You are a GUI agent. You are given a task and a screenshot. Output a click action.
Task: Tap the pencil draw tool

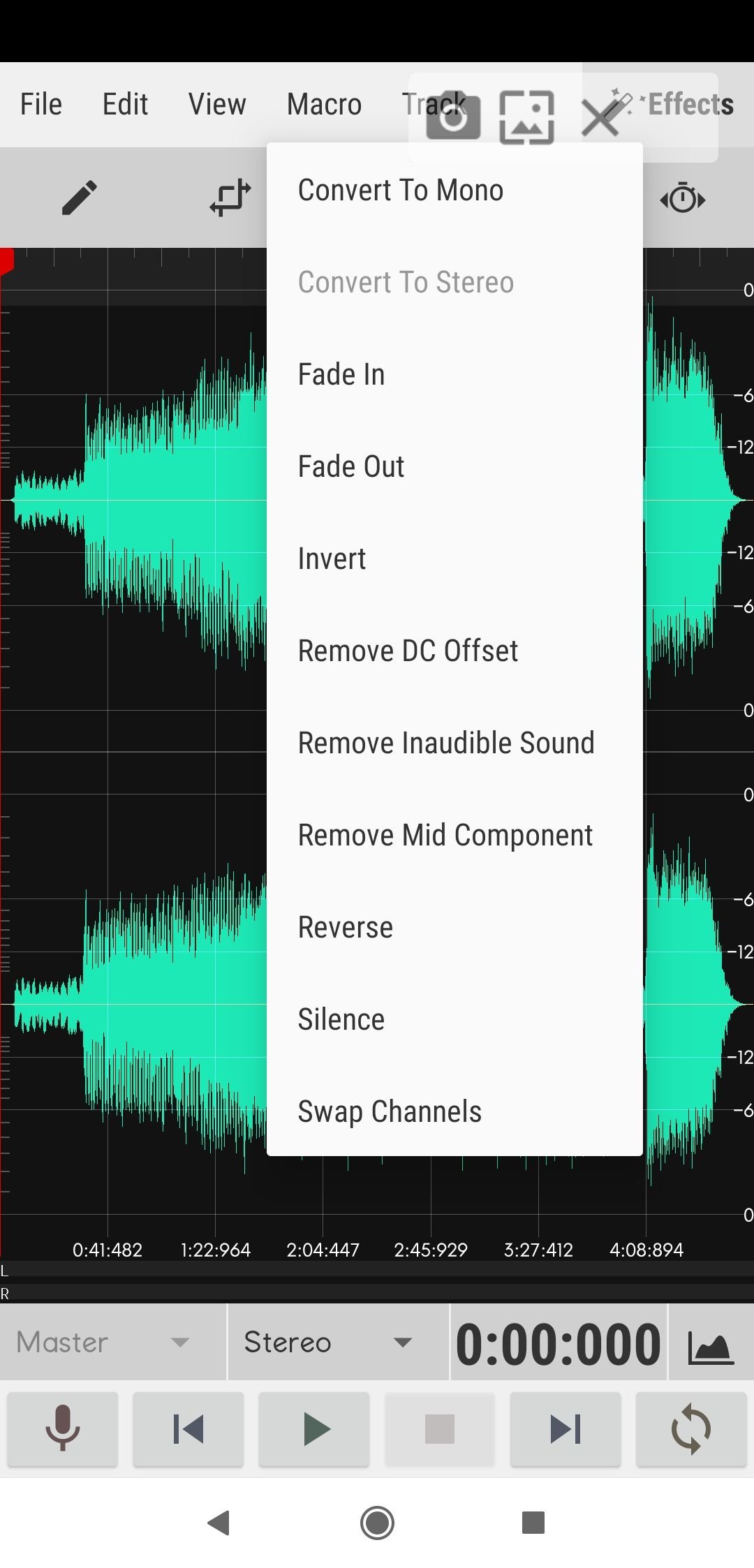tap(79, 198)
